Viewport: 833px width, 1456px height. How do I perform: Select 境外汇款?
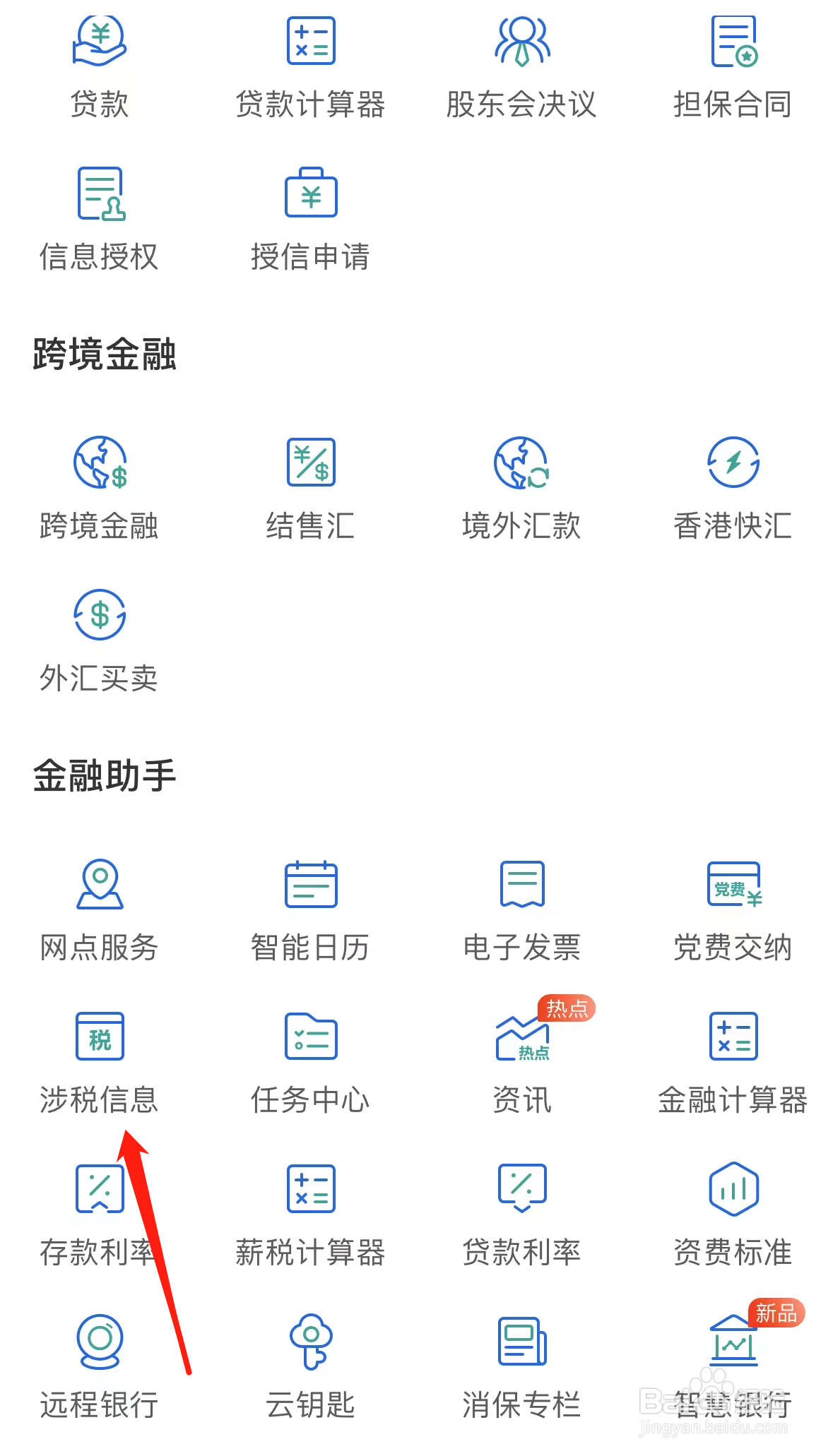521,489
